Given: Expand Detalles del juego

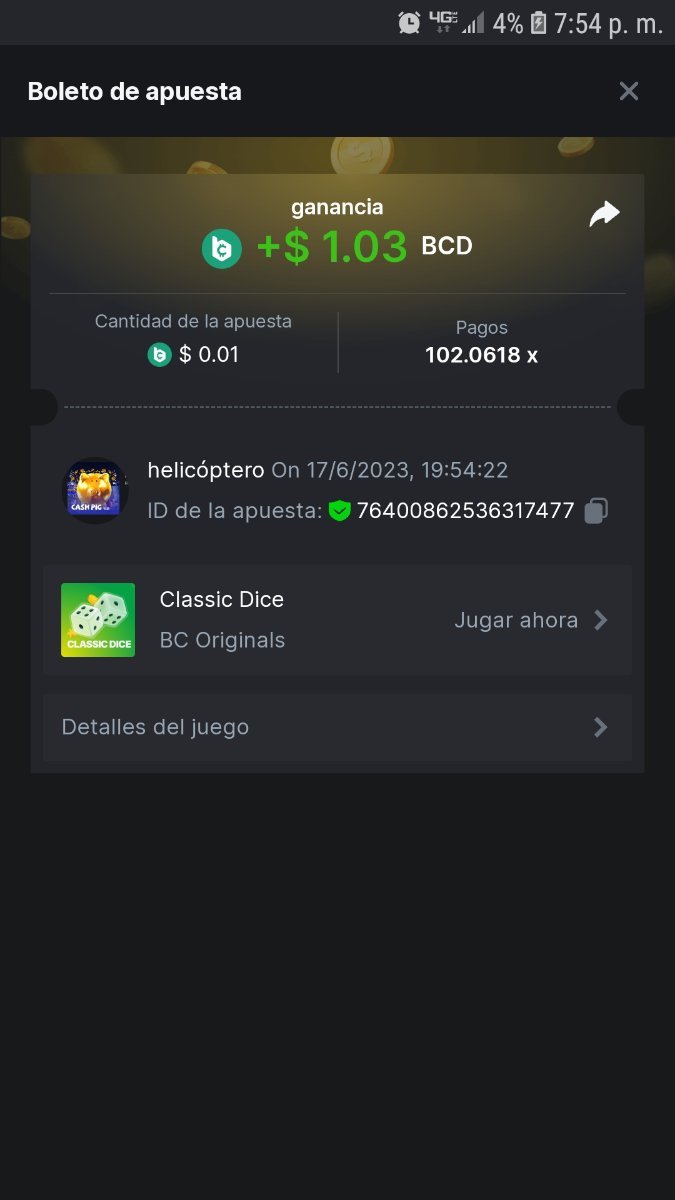Looking at the screenshot, I should [338, 727].
